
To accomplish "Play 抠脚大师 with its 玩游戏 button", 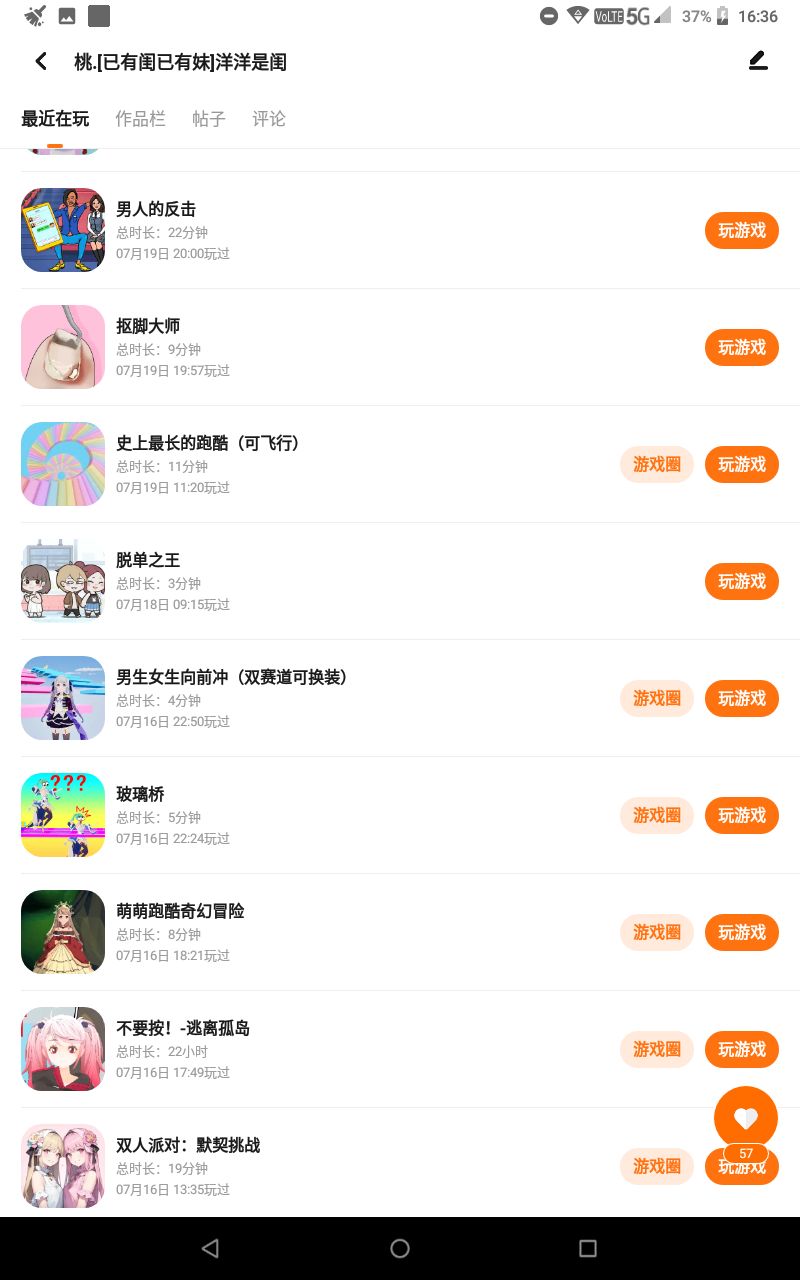I will tap(741, 348).
